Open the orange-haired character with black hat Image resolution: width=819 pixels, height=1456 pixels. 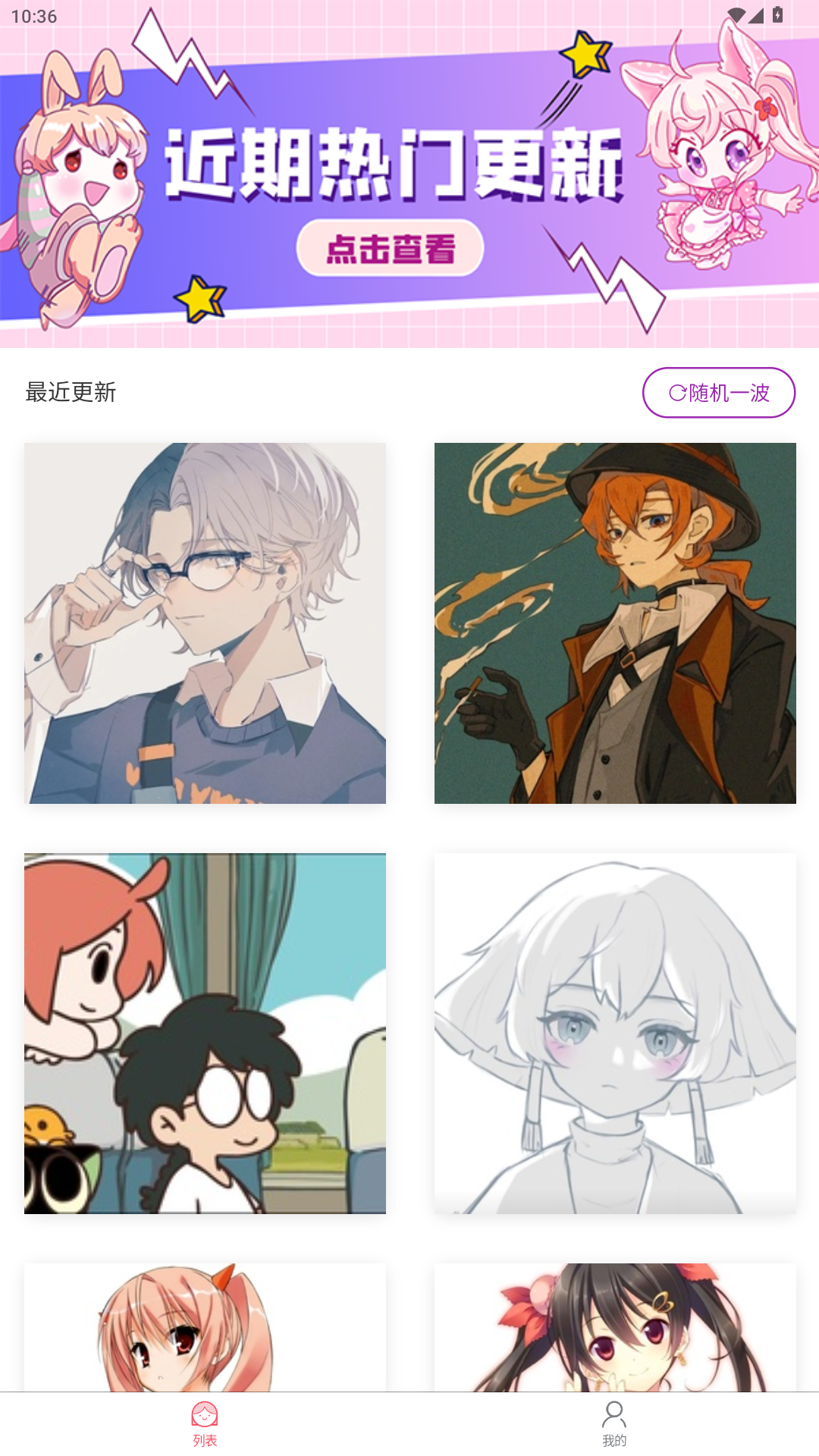(615, 623)
